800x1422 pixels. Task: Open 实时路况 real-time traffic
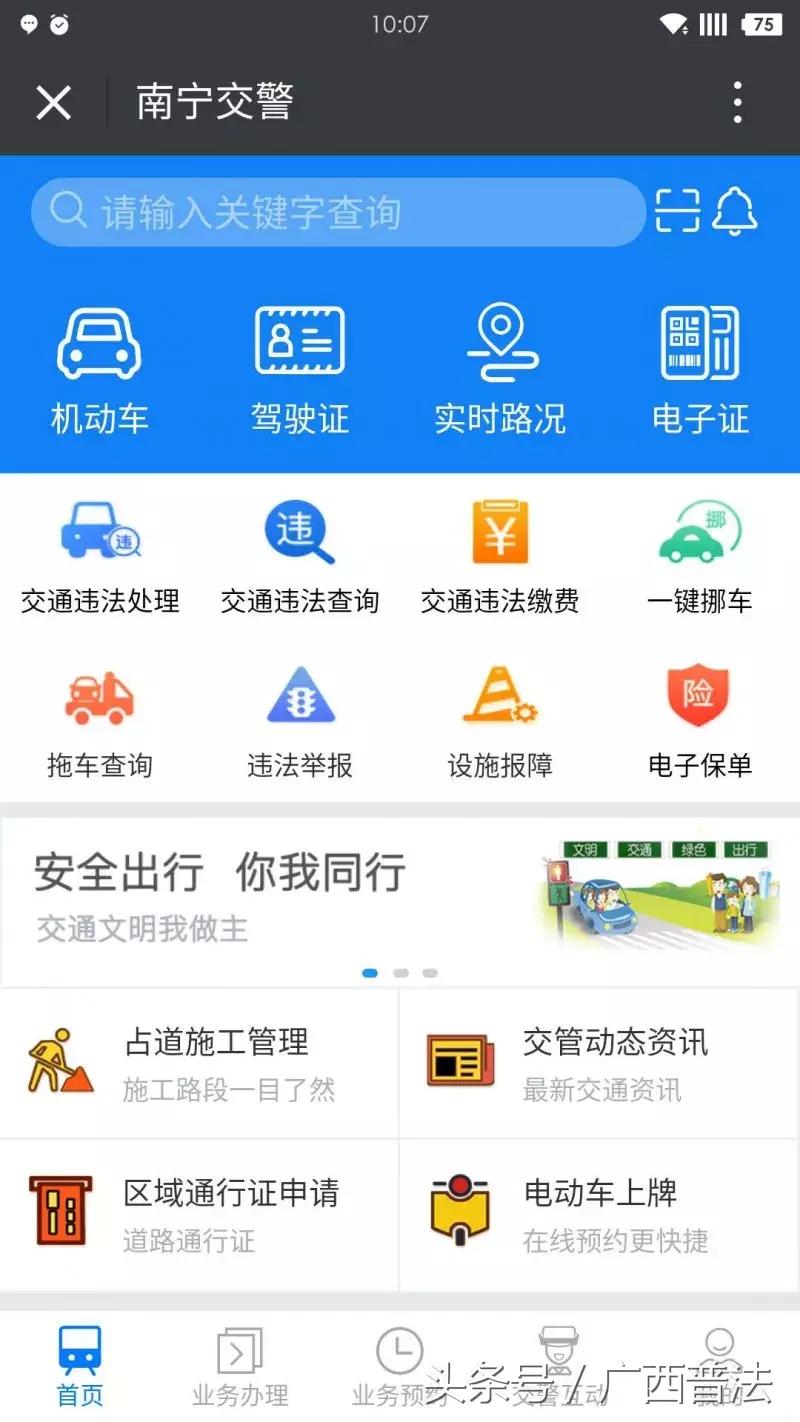[498, 365]
